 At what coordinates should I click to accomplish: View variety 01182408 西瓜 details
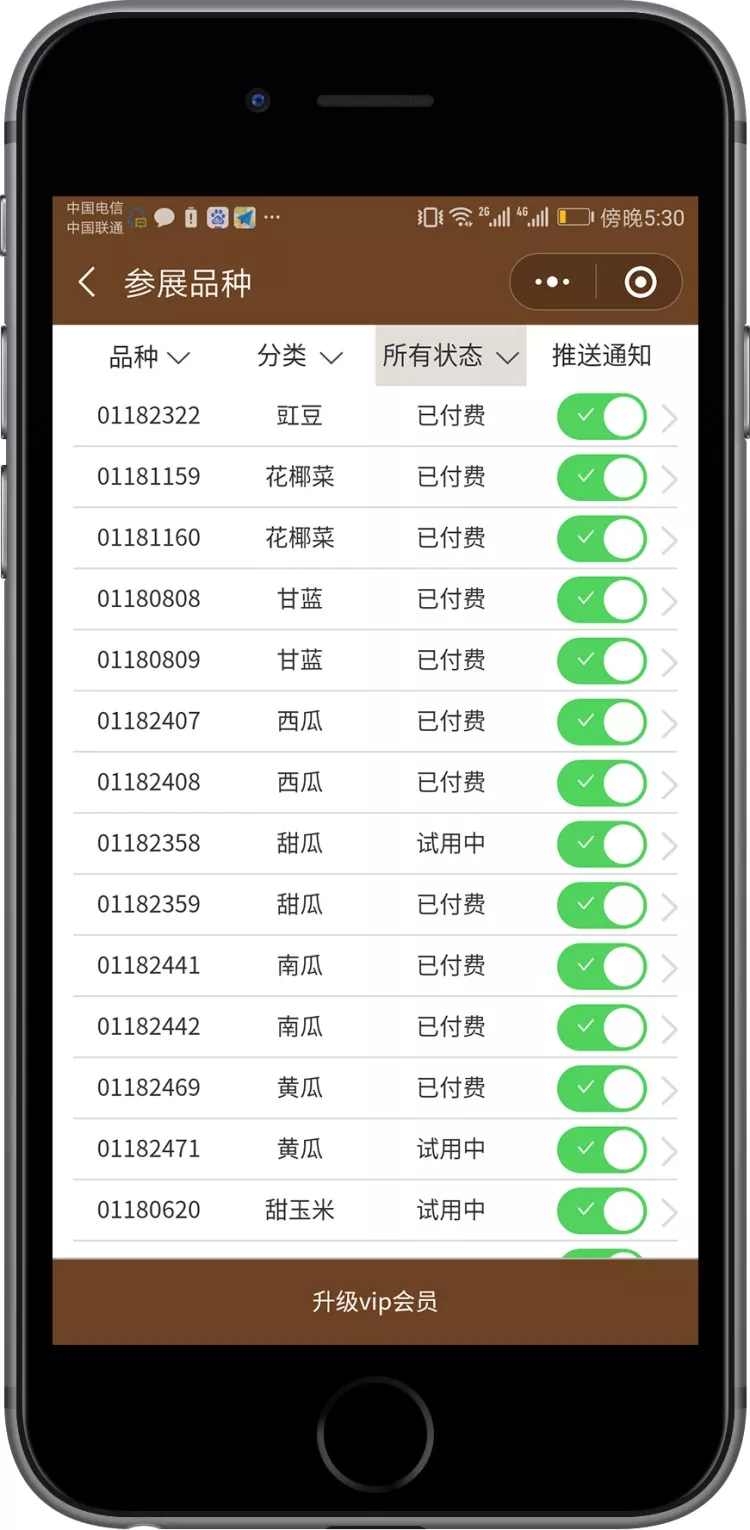coord(668,784)
